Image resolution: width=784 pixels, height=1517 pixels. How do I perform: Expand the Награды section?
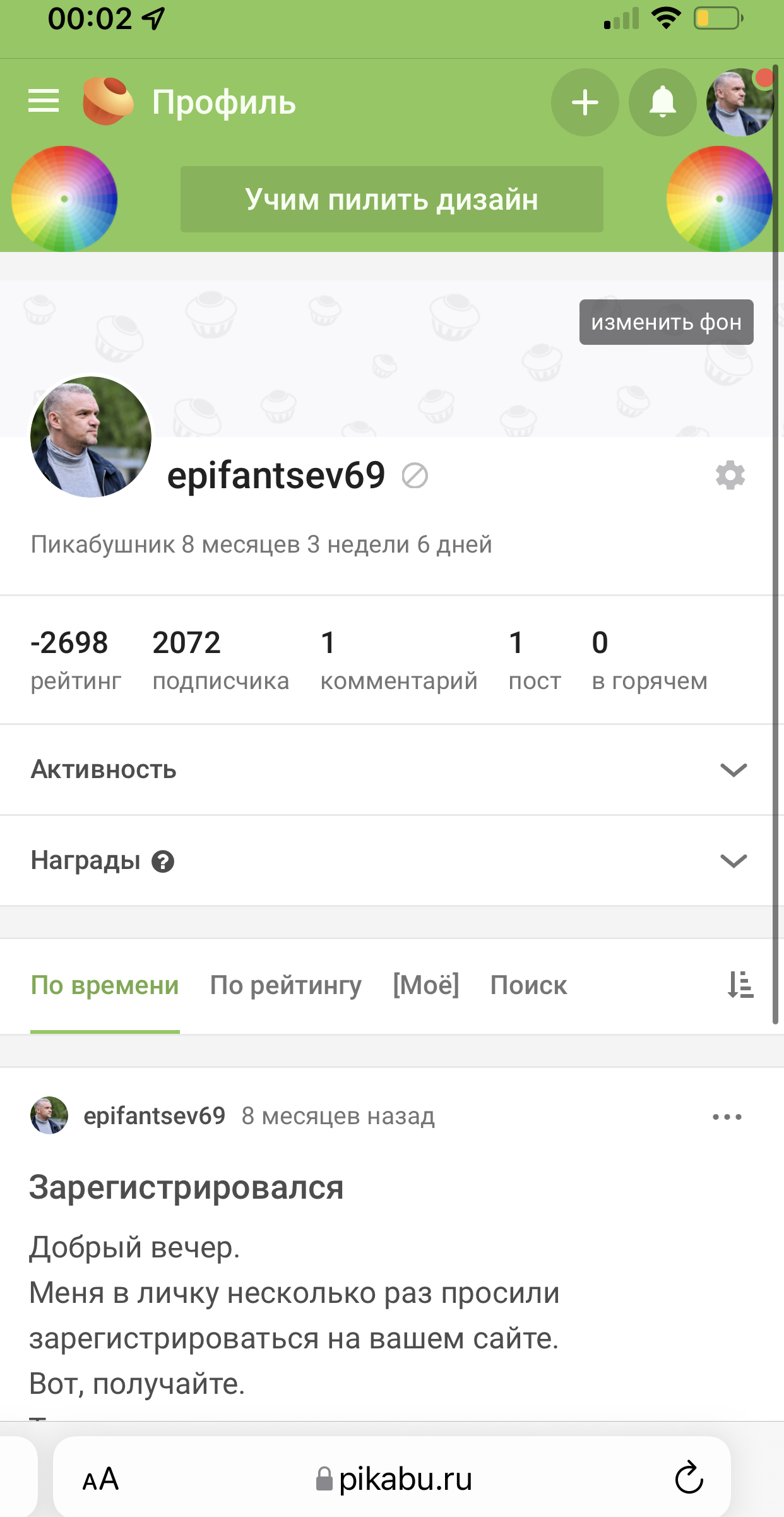point(734,861)
